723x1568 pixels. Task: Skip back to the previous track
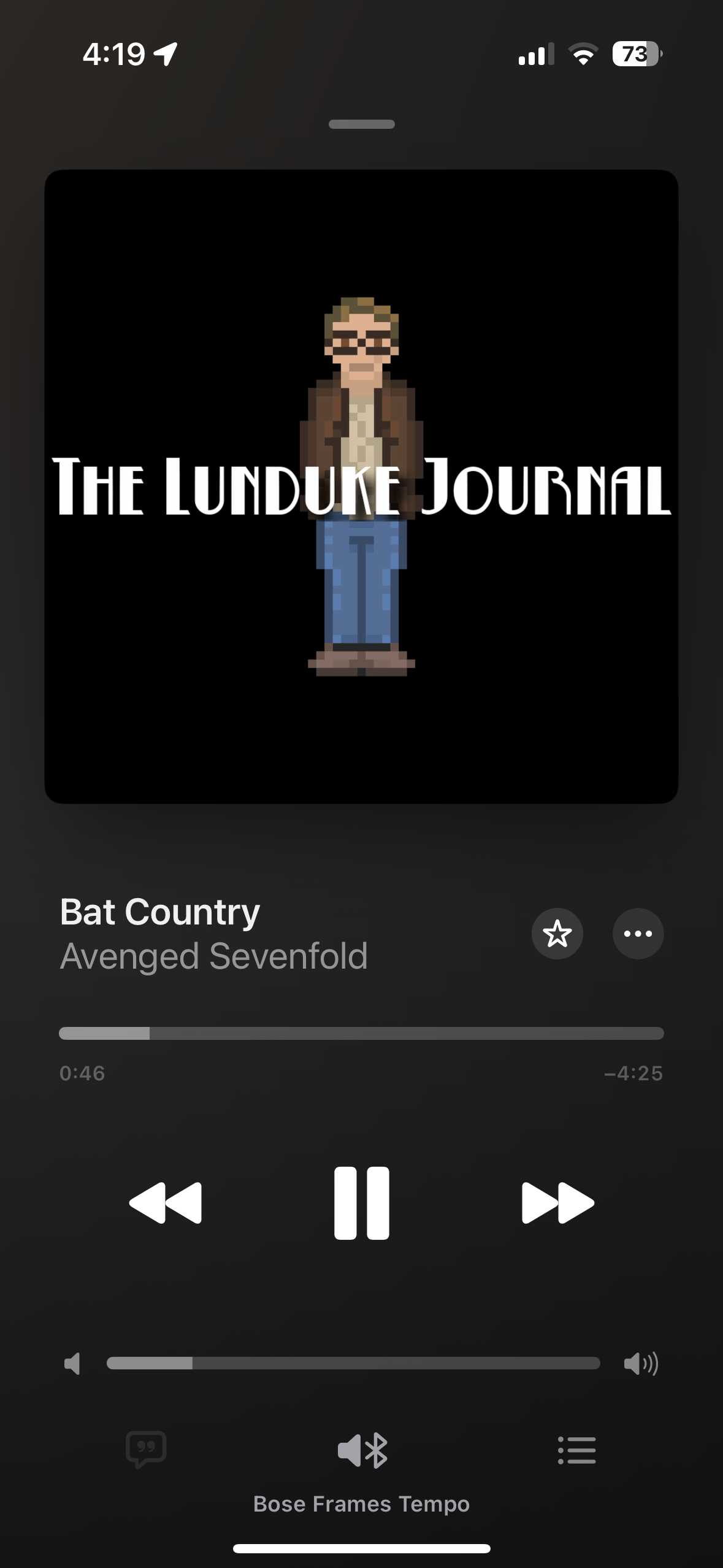166,1203
